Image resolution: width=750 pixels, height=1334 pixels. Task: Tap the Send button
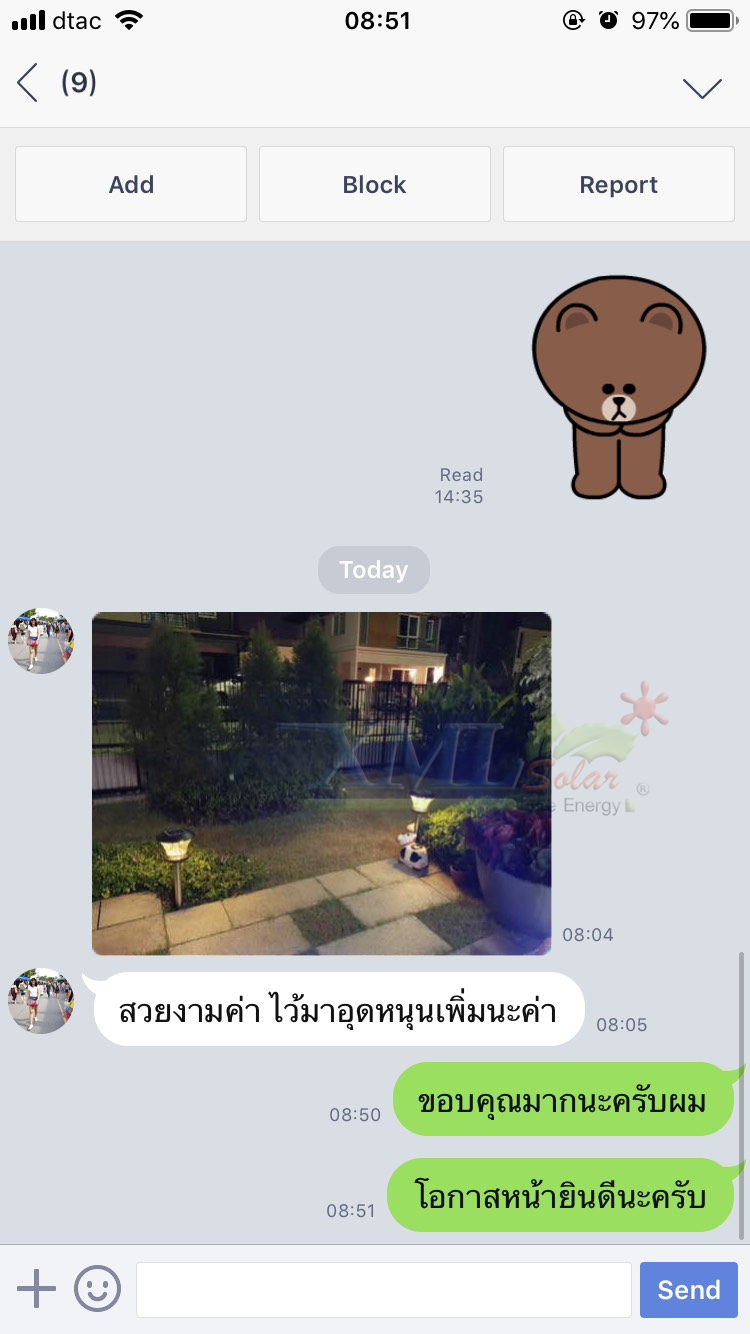click(688, 1290)
